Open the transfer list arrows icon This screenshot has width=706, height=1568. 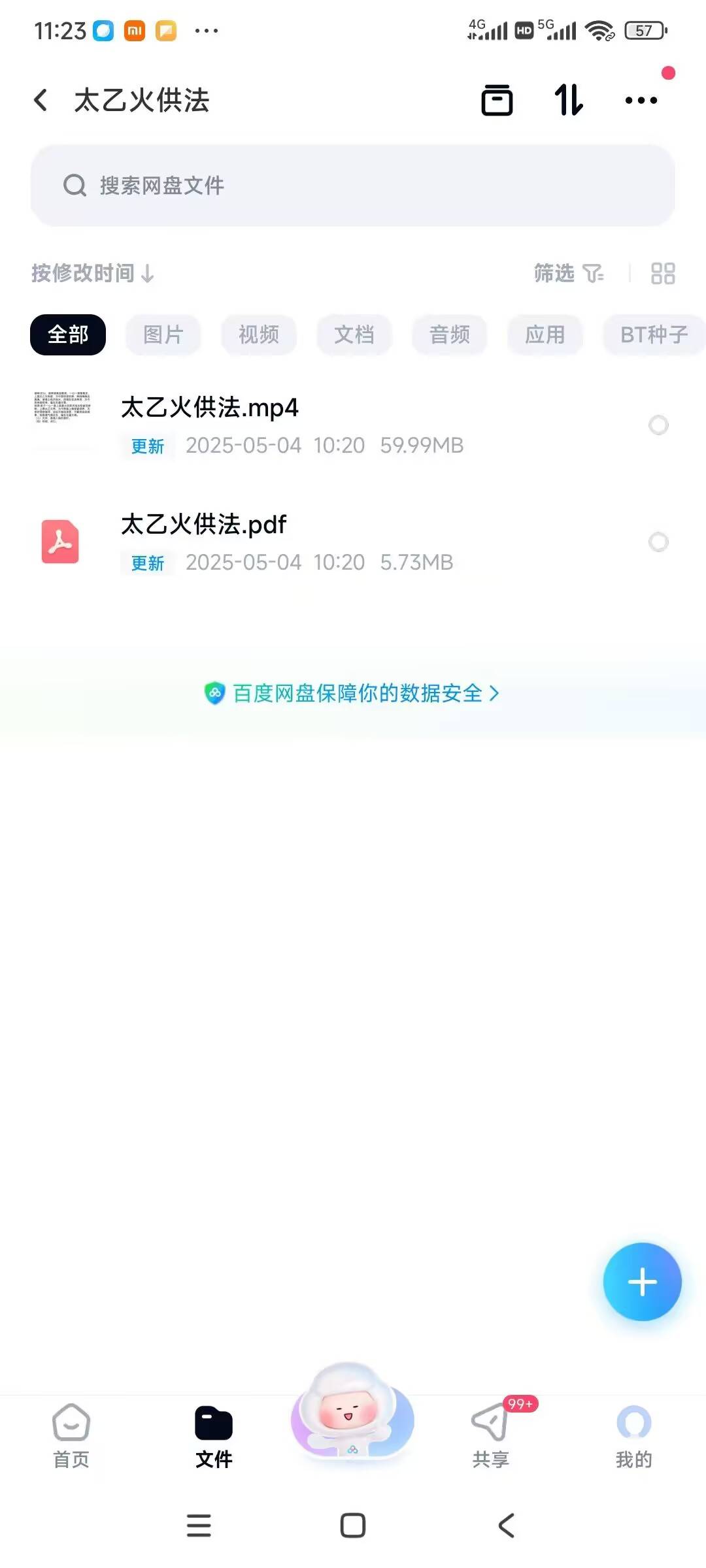click(568, 100)
